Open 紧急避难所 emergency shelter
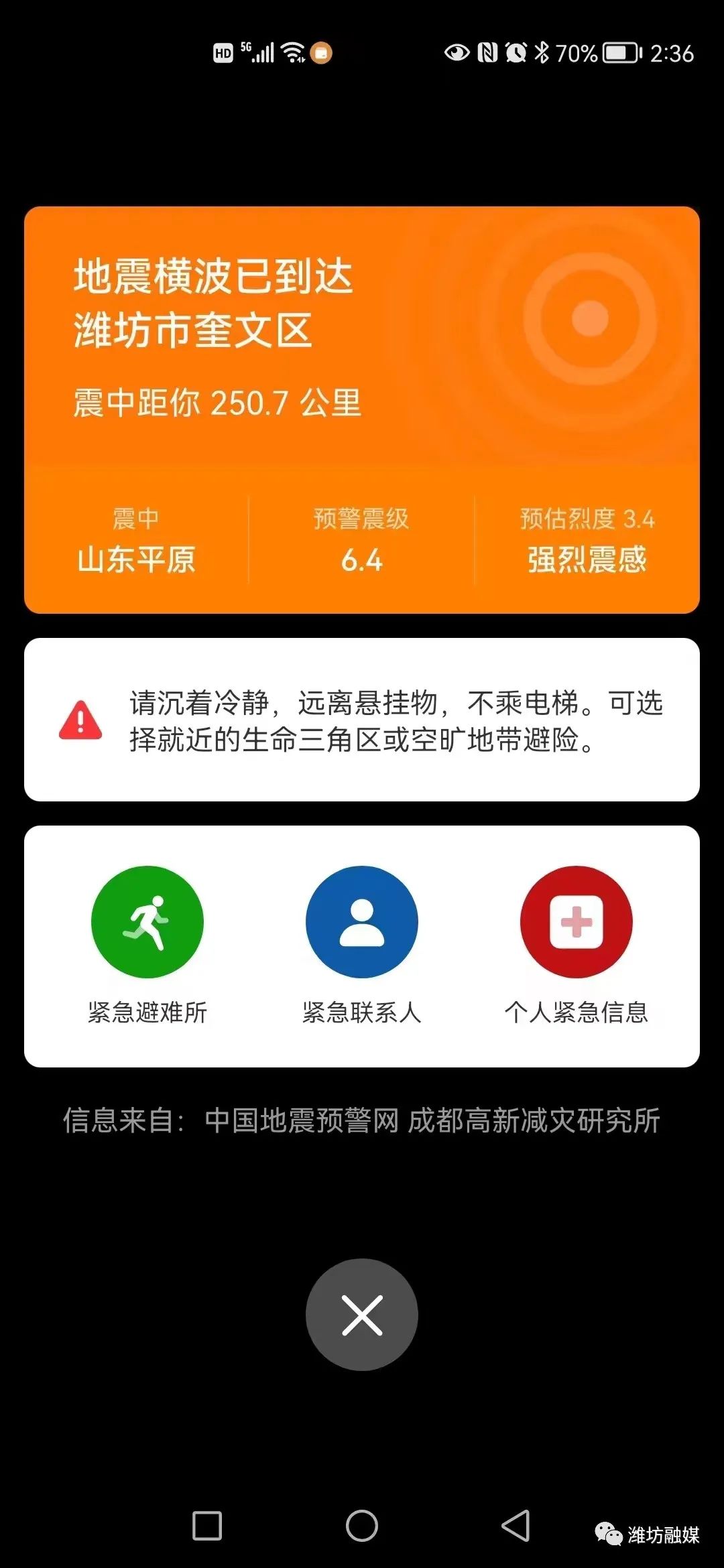Viewport: 724px width, 1568px height. click(x=147, y=922)
